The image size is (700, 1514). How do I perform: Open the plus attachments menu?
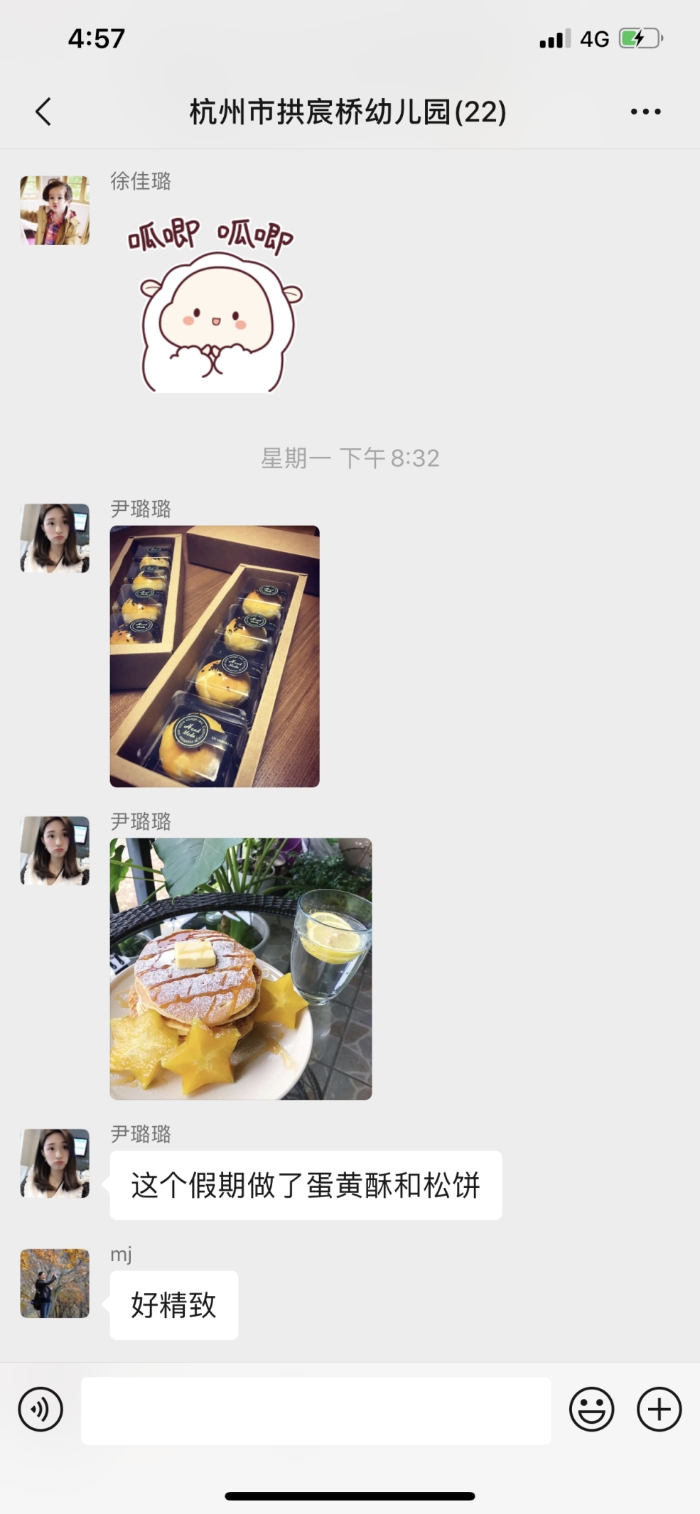pyautogui.click(x=659, y=1410)
